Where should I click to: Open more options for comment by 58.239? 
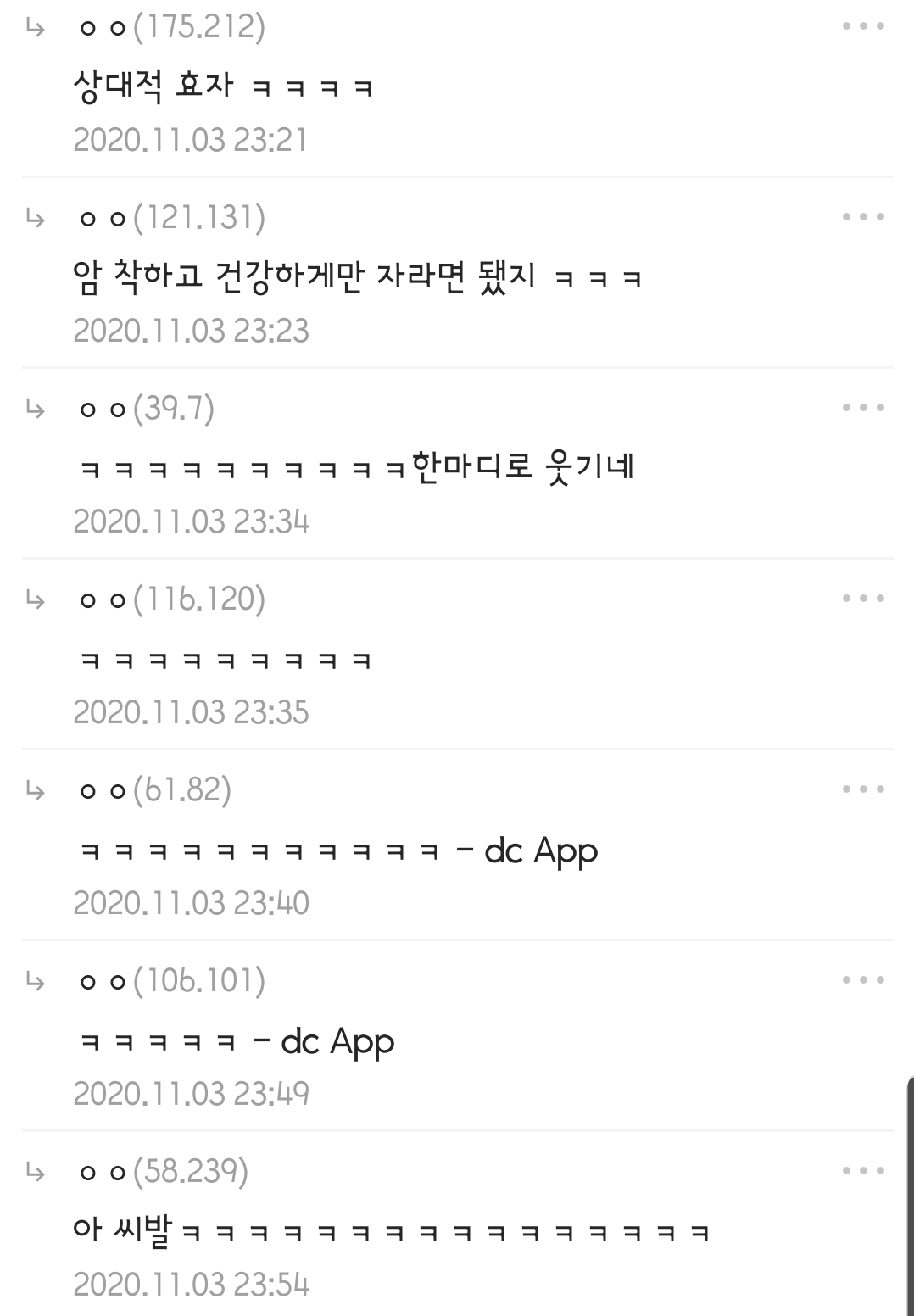tap(863, 1171)
